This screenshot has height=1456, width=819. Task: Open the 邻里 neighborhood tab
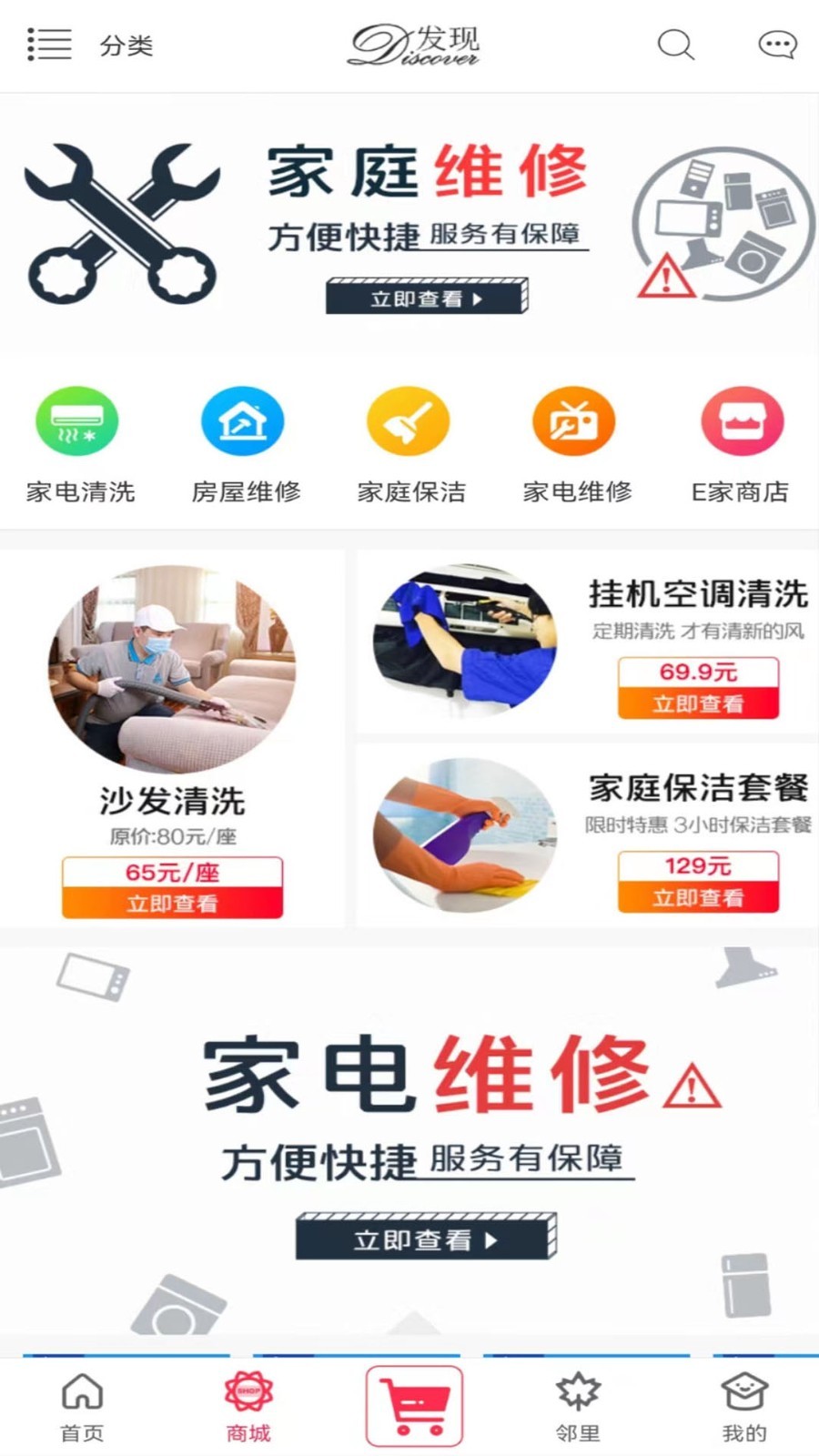point(576,1406)
